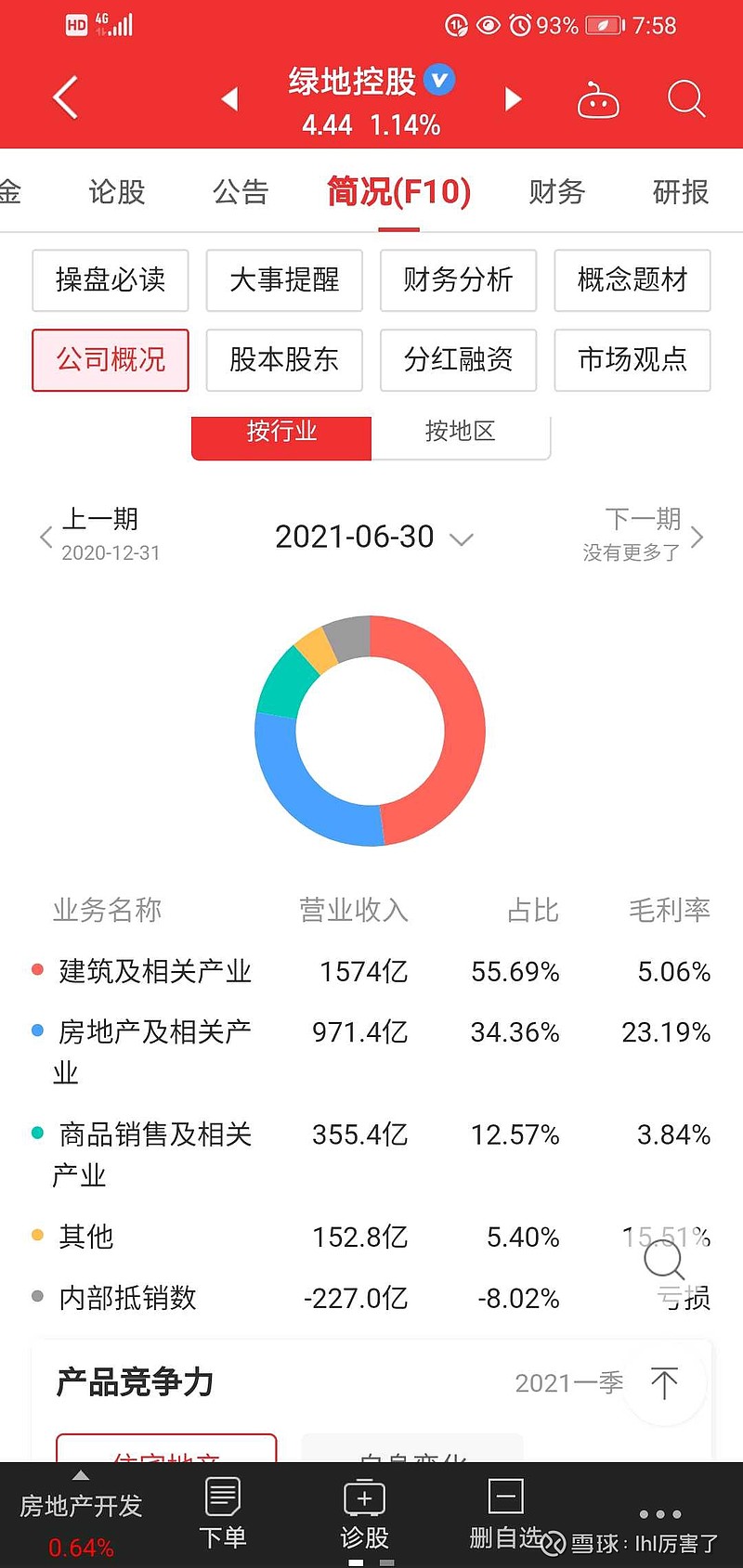Screen dimensions: 743x1568
Task: Open search from the top bar
Action: pyautogui.click(x=686, y=98)
